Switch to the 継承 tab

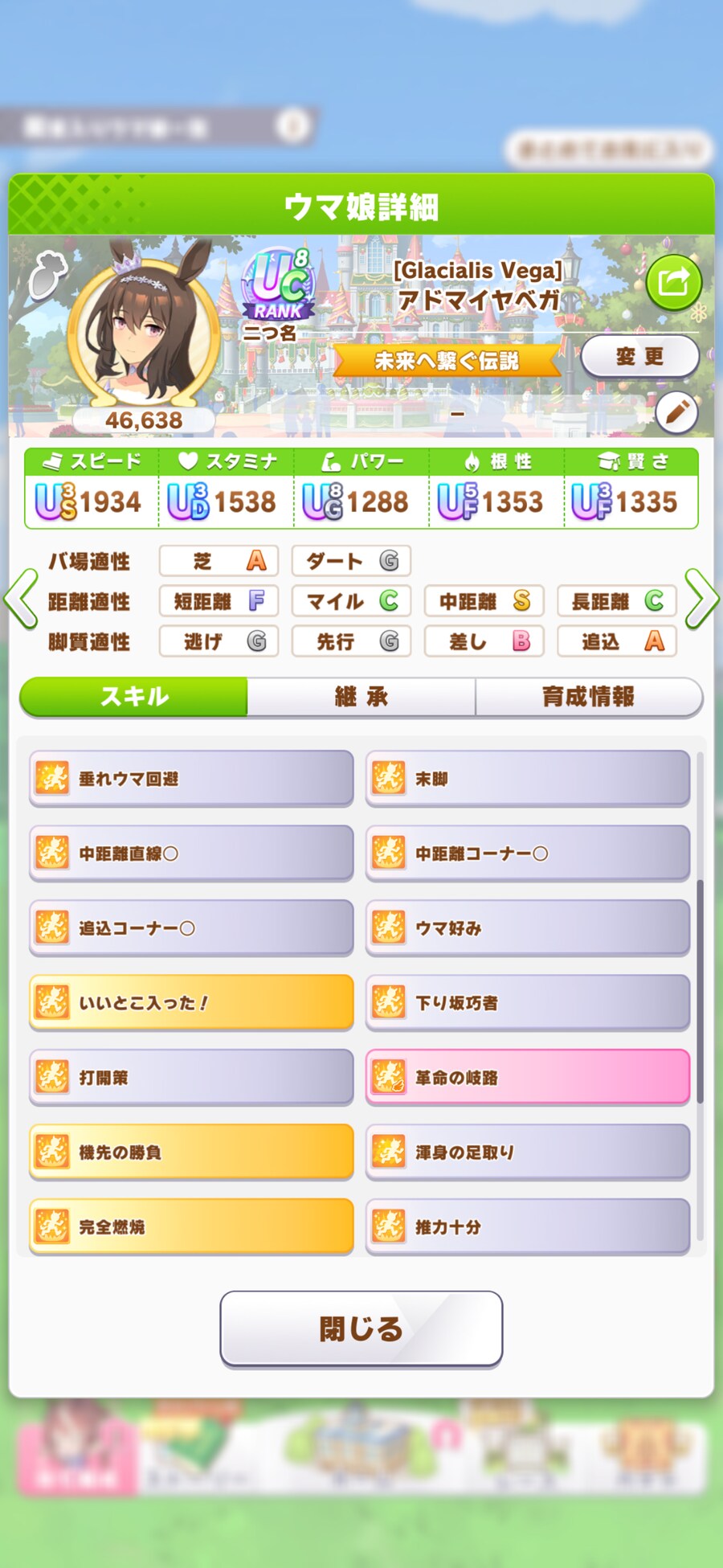pos(361,697)
